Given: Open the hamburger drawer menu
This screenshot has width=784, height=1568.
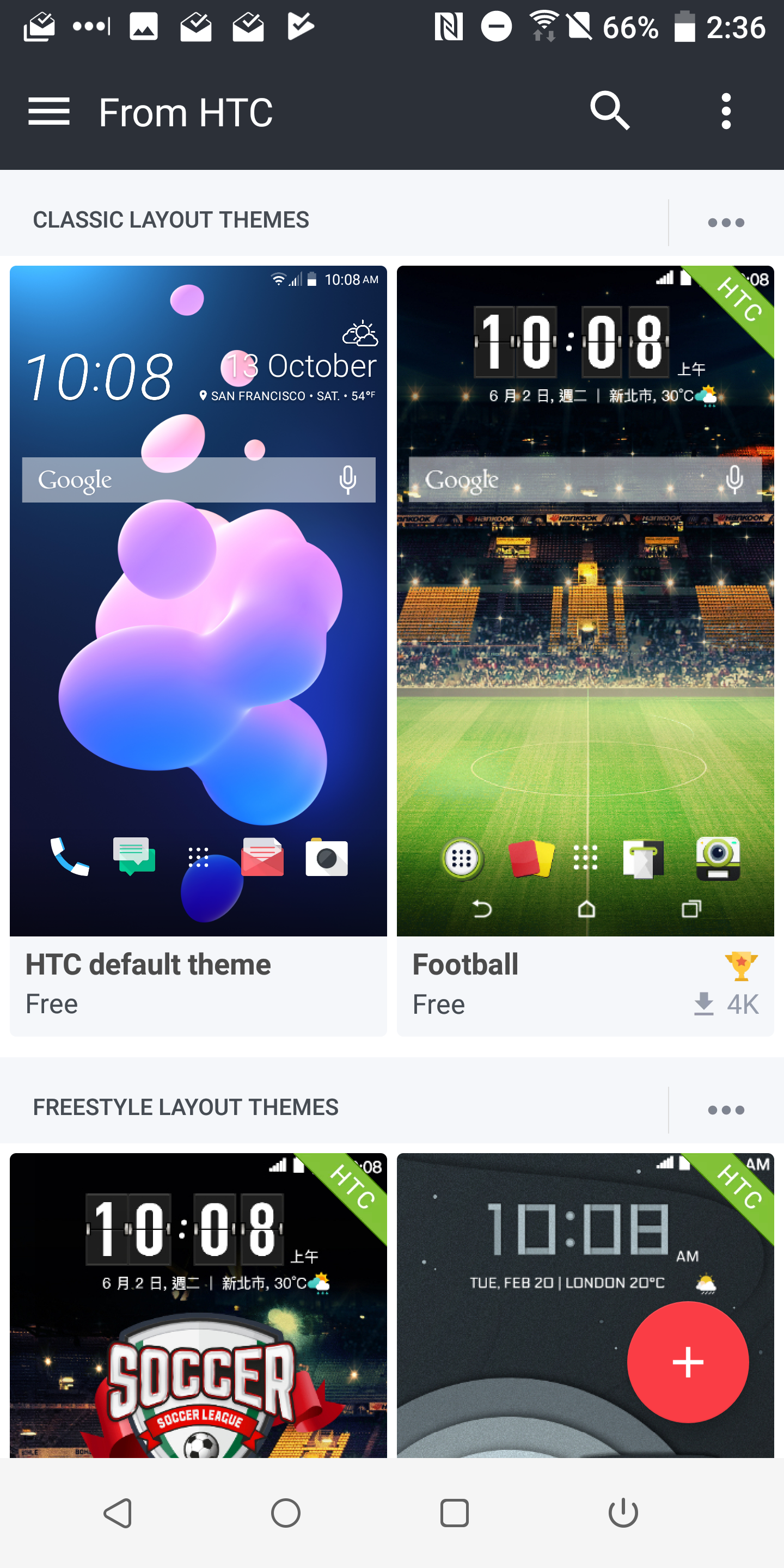Looking at the screenshot, I should tap(48, 112).
